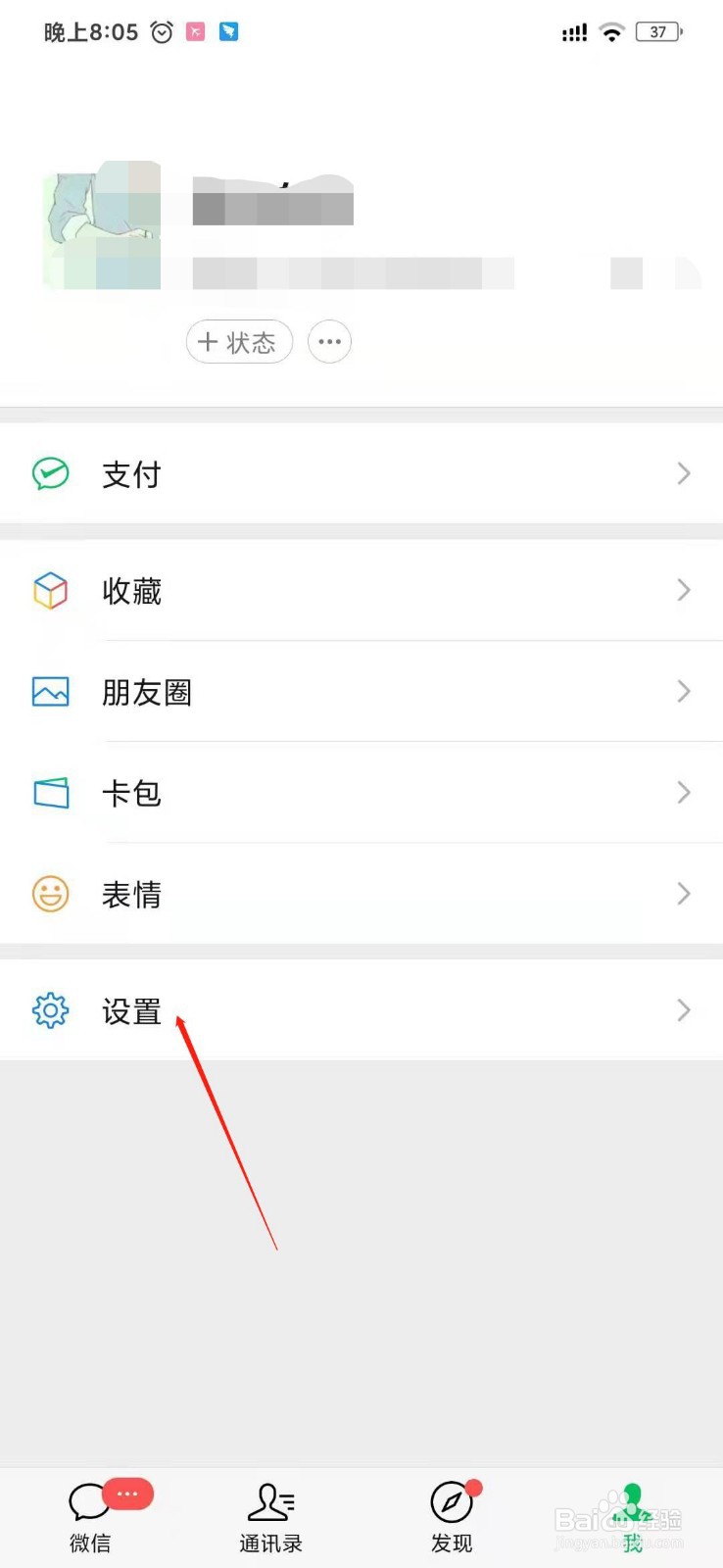Open the 支付 (Pay) services icon
The height and width of the screenshot is (1568, 723).
[x=50, y=473]
